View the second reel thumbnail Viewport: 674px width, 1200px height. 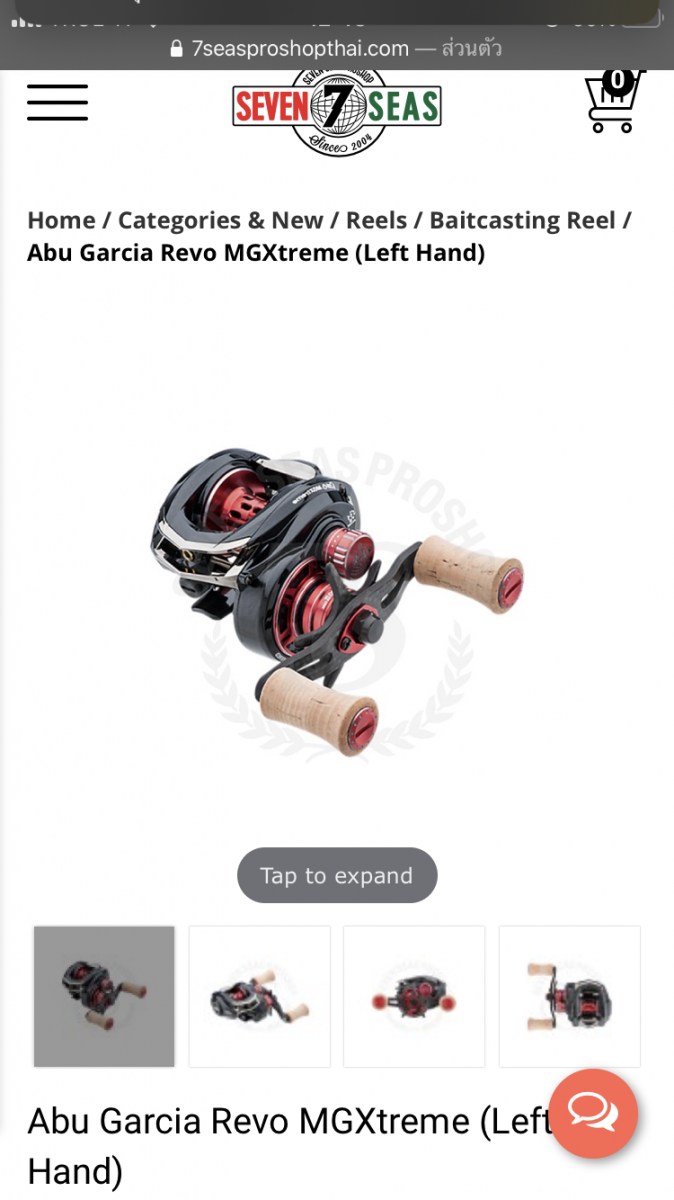pos(259,996)
